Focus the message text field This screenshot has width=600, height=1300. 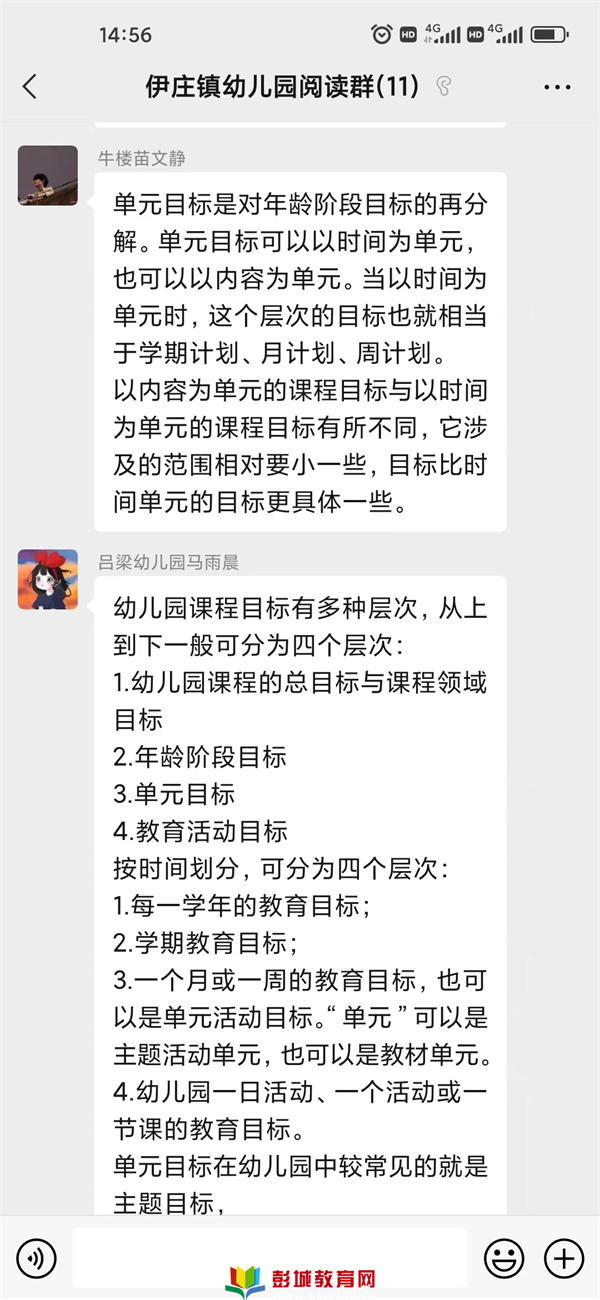coord(270,1256)
